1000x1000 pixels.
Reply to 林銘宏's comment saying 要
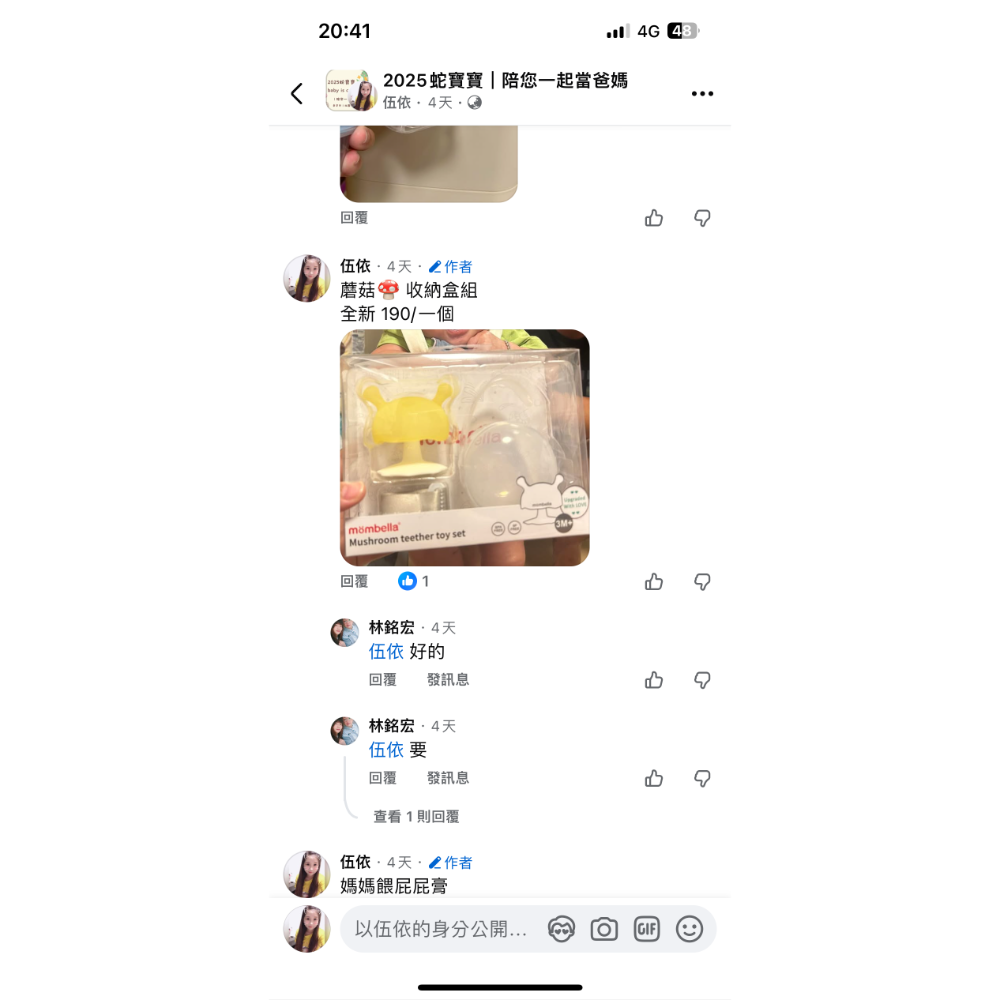point(383,778)
